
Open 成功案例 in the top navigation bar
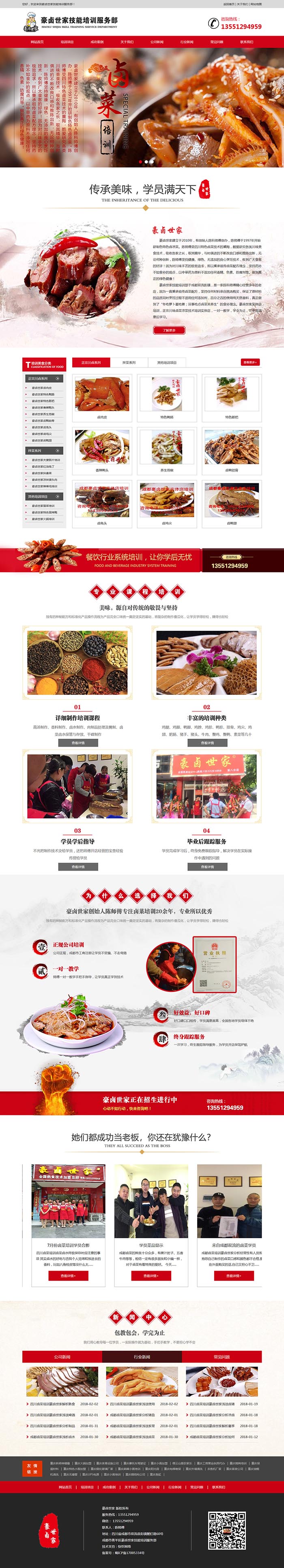pos(97,42)
